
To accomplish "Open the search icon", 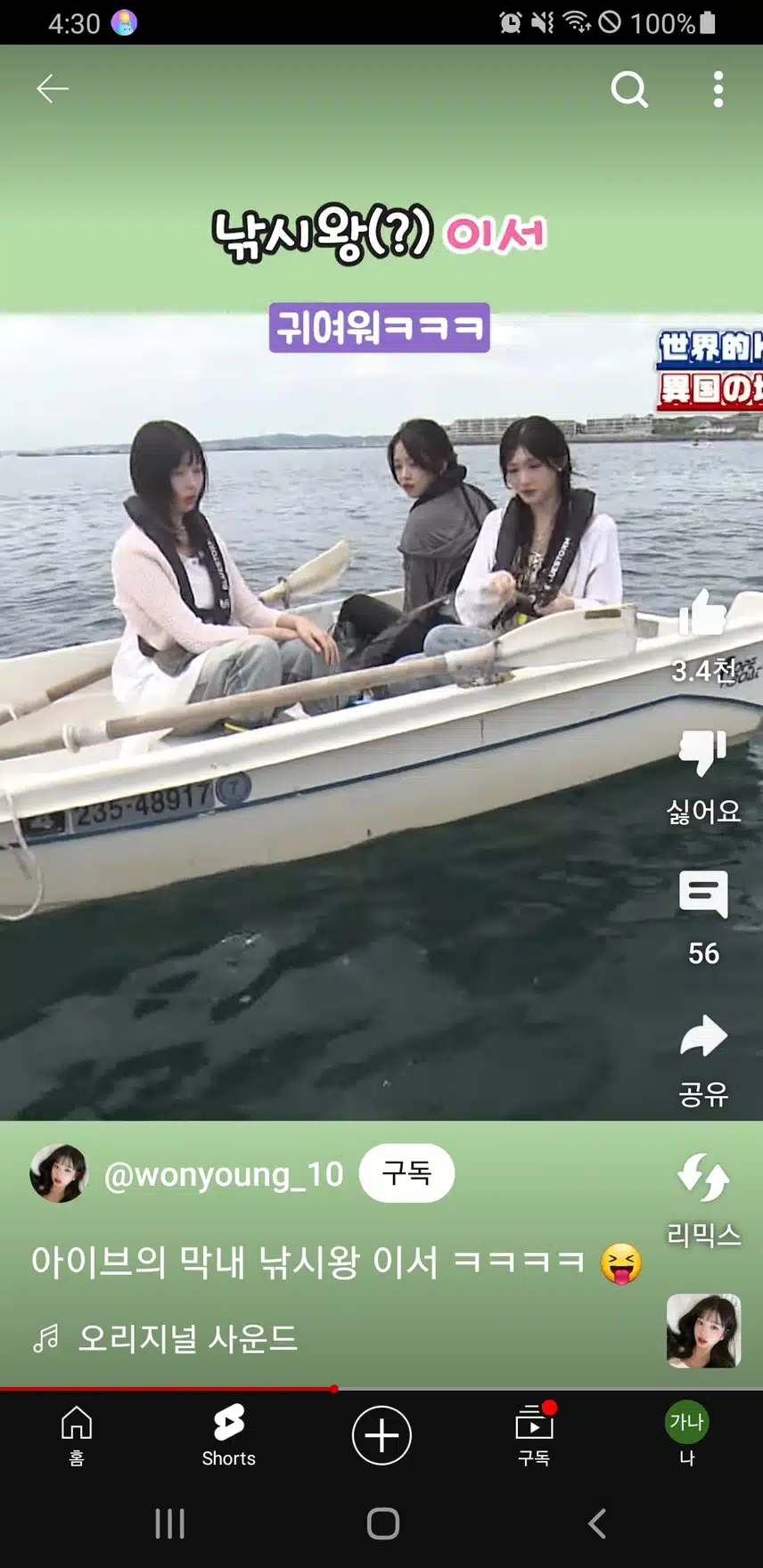I will pyautogui.click(x=628, y=90).
